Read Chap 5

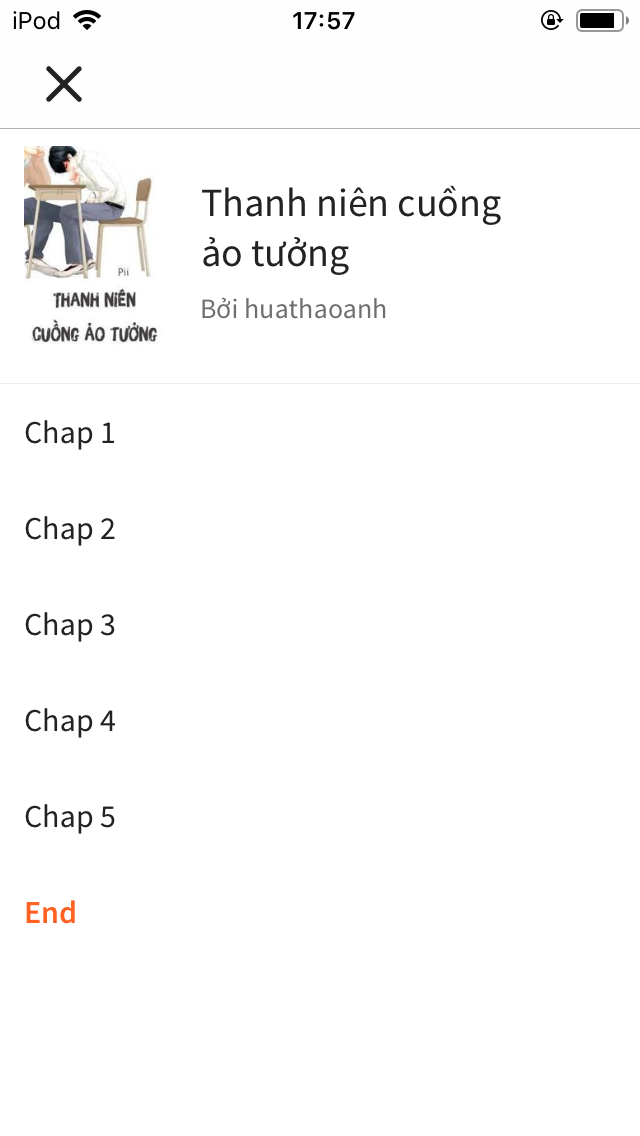[x=320, y=816]
